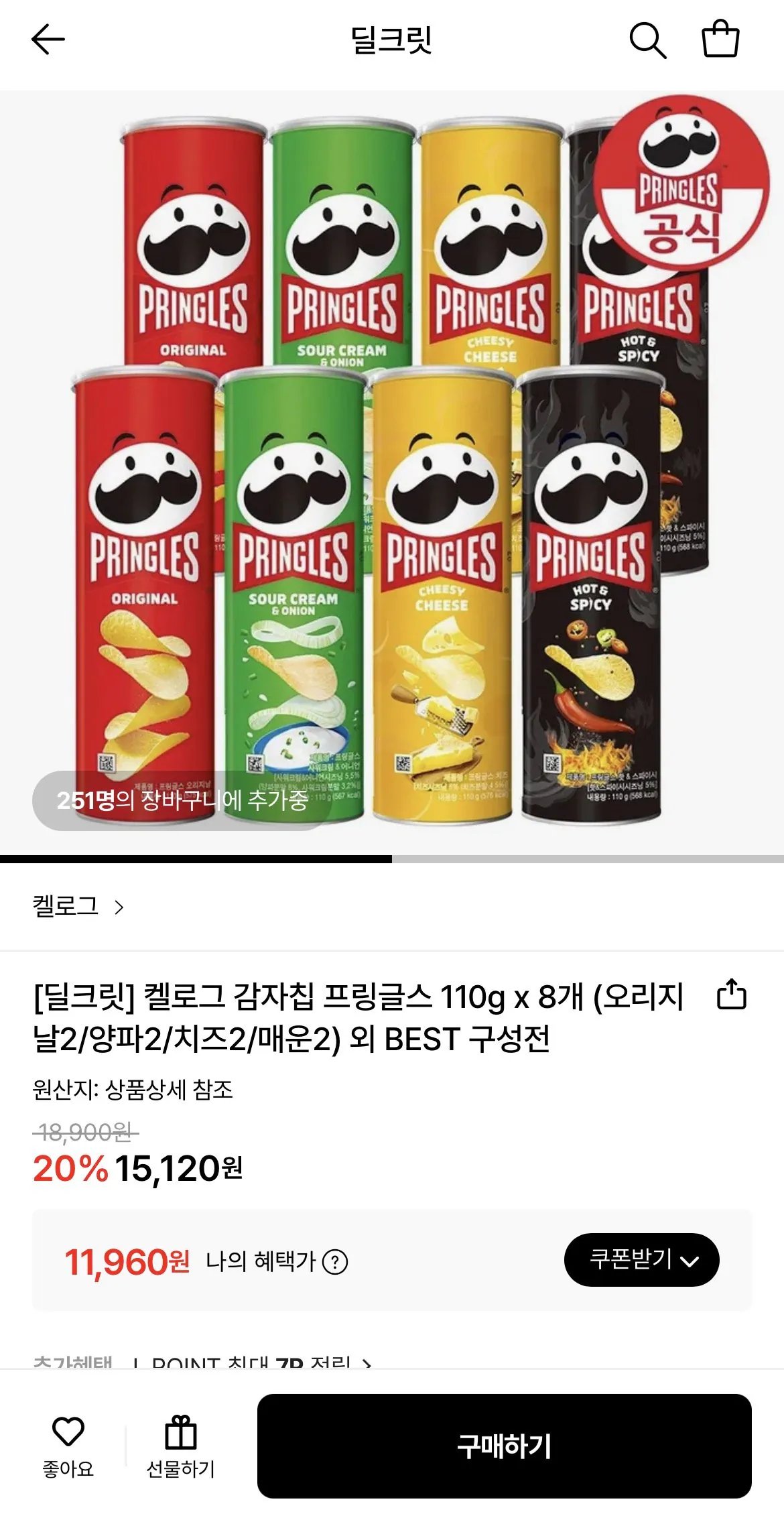
Task: Expand the 쿠폰받기 dropdown arrow
Action: click(x=690, y=1263)
